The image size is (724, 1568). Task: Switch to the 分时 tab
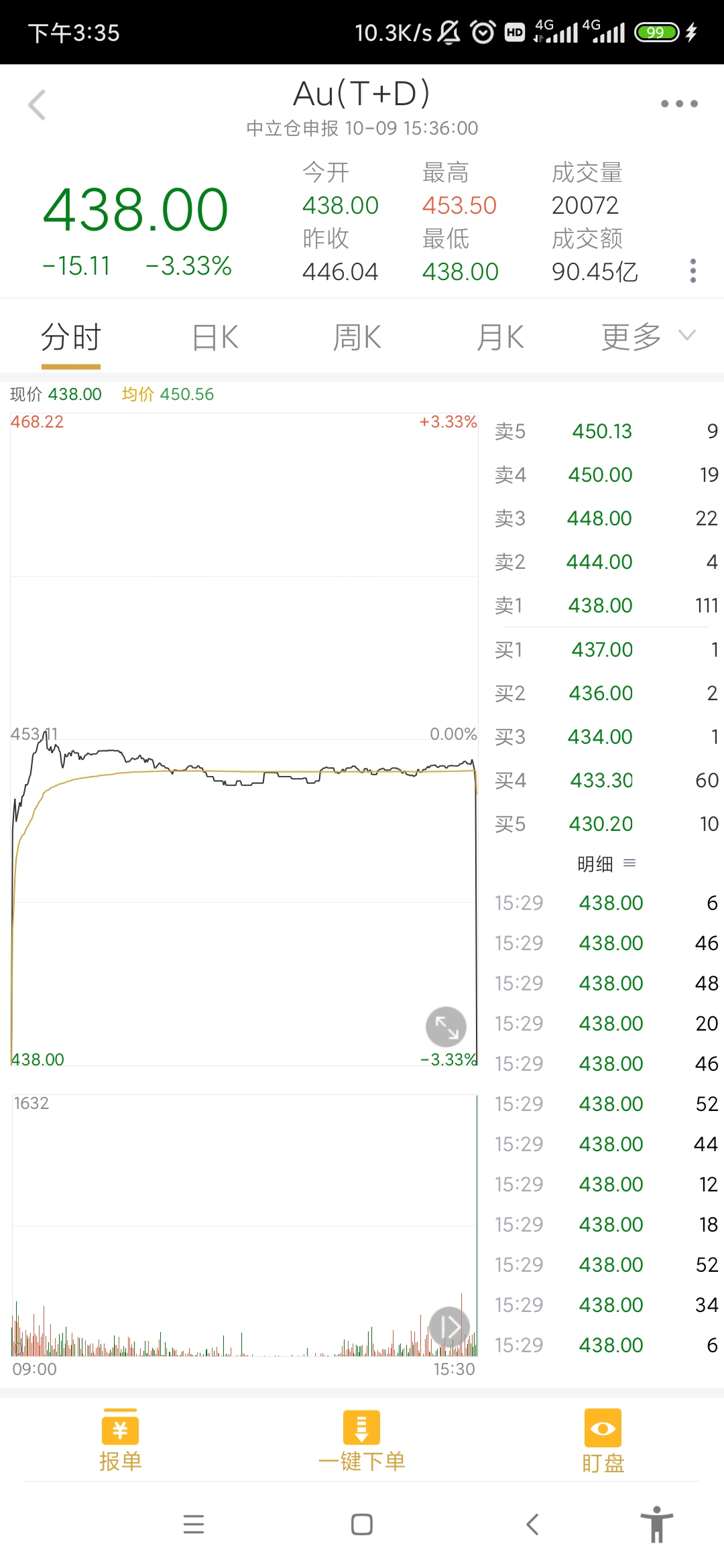[71, 337]
